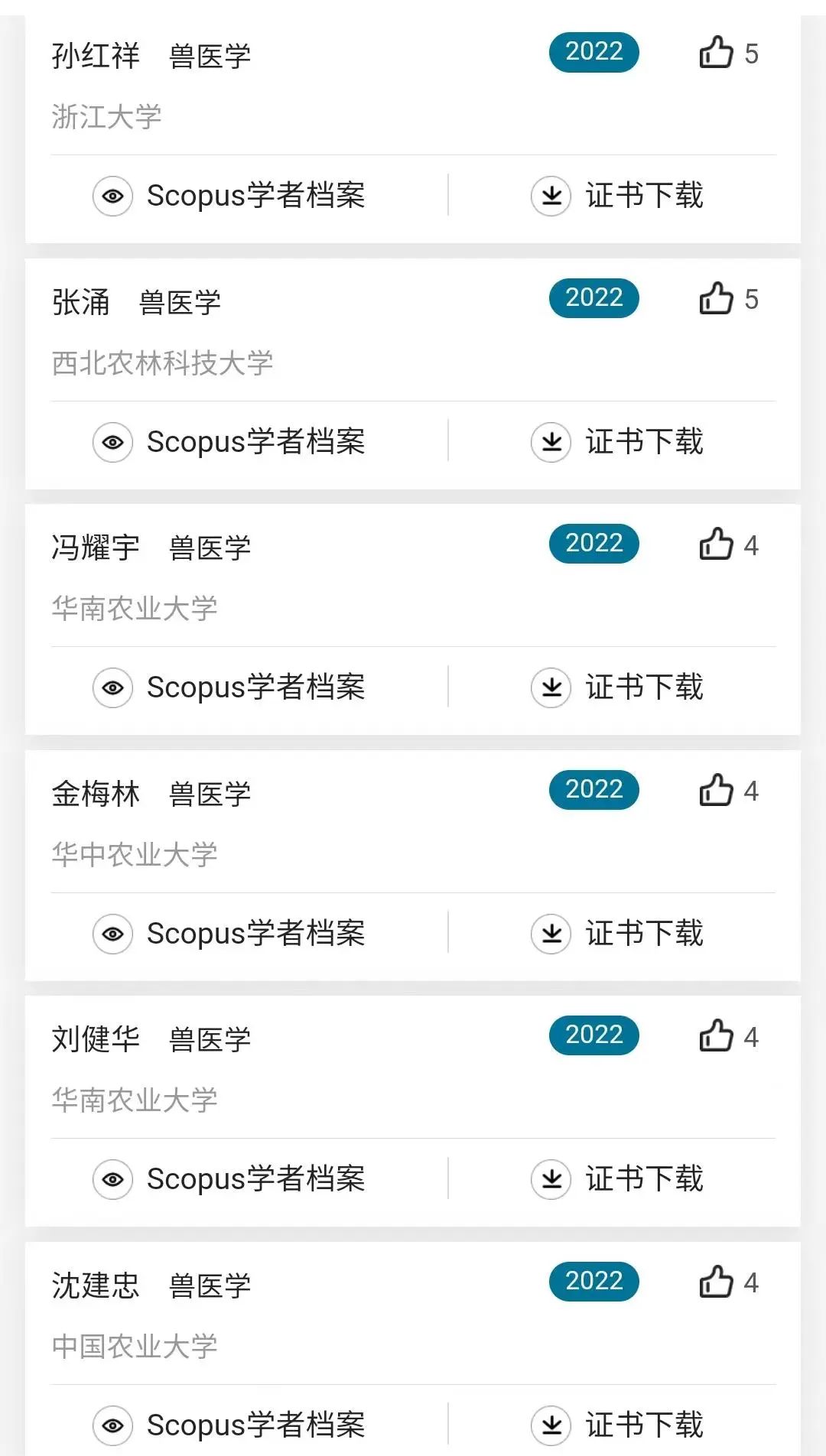
Task: Tap thumbs-up on 张涌's card
Action: click(716, 298)
